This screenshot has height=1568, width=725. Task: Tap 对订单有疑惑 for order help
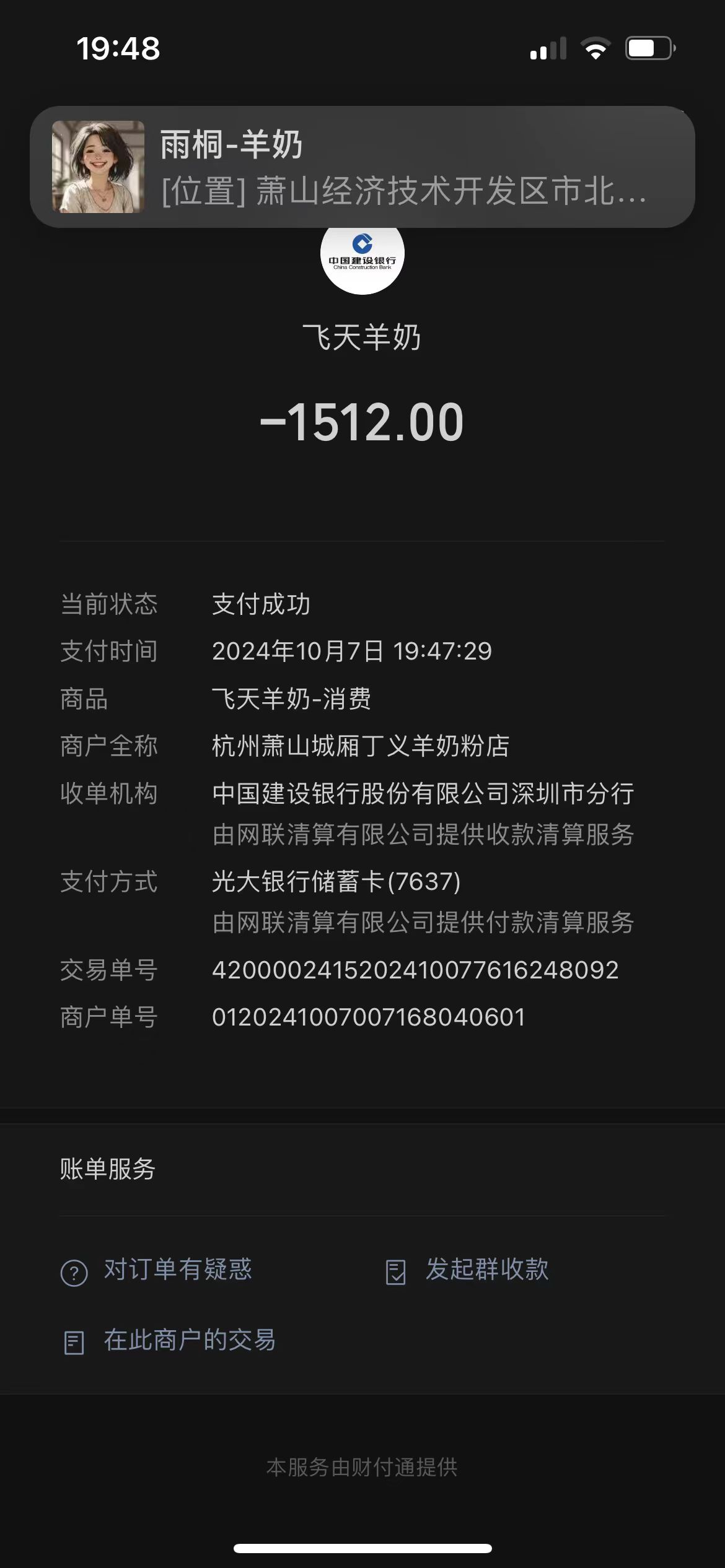(177, 1270)
